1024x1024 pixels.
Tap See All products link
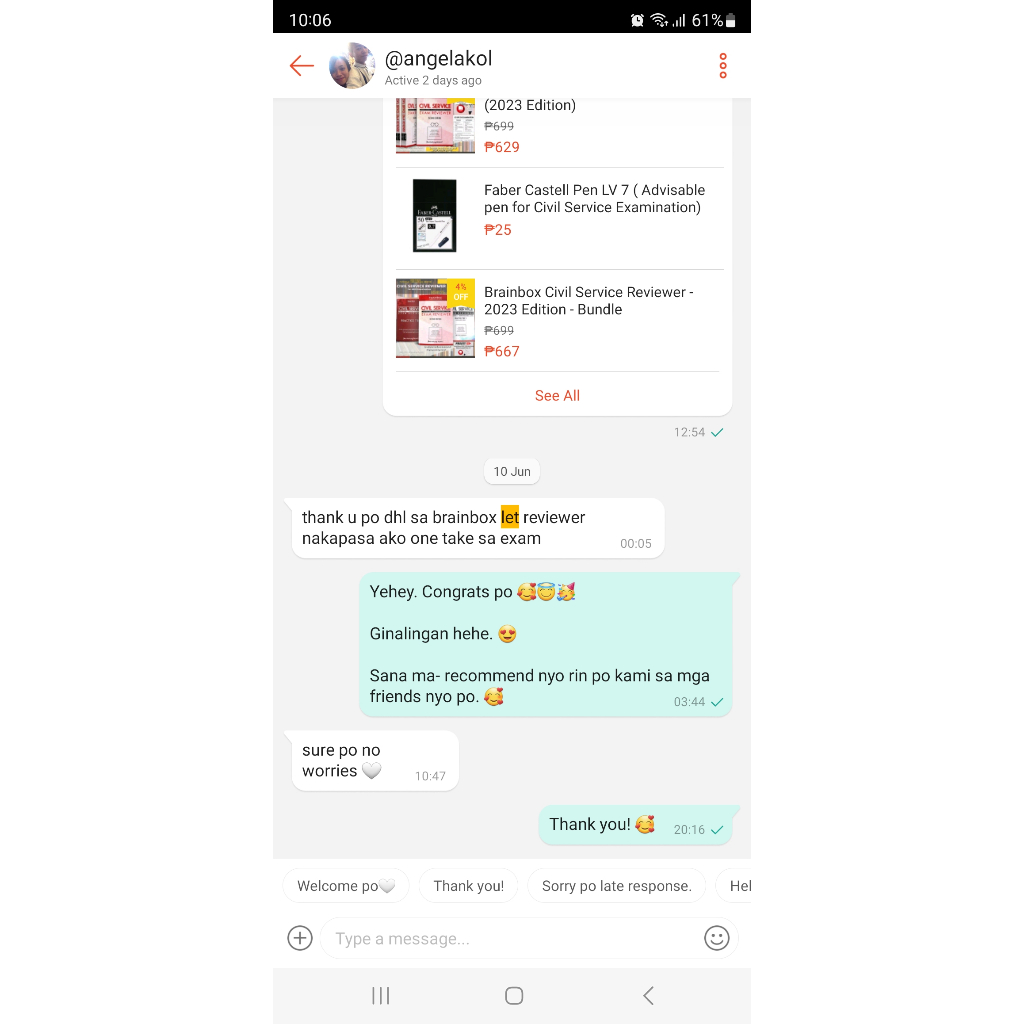(557, 396)
